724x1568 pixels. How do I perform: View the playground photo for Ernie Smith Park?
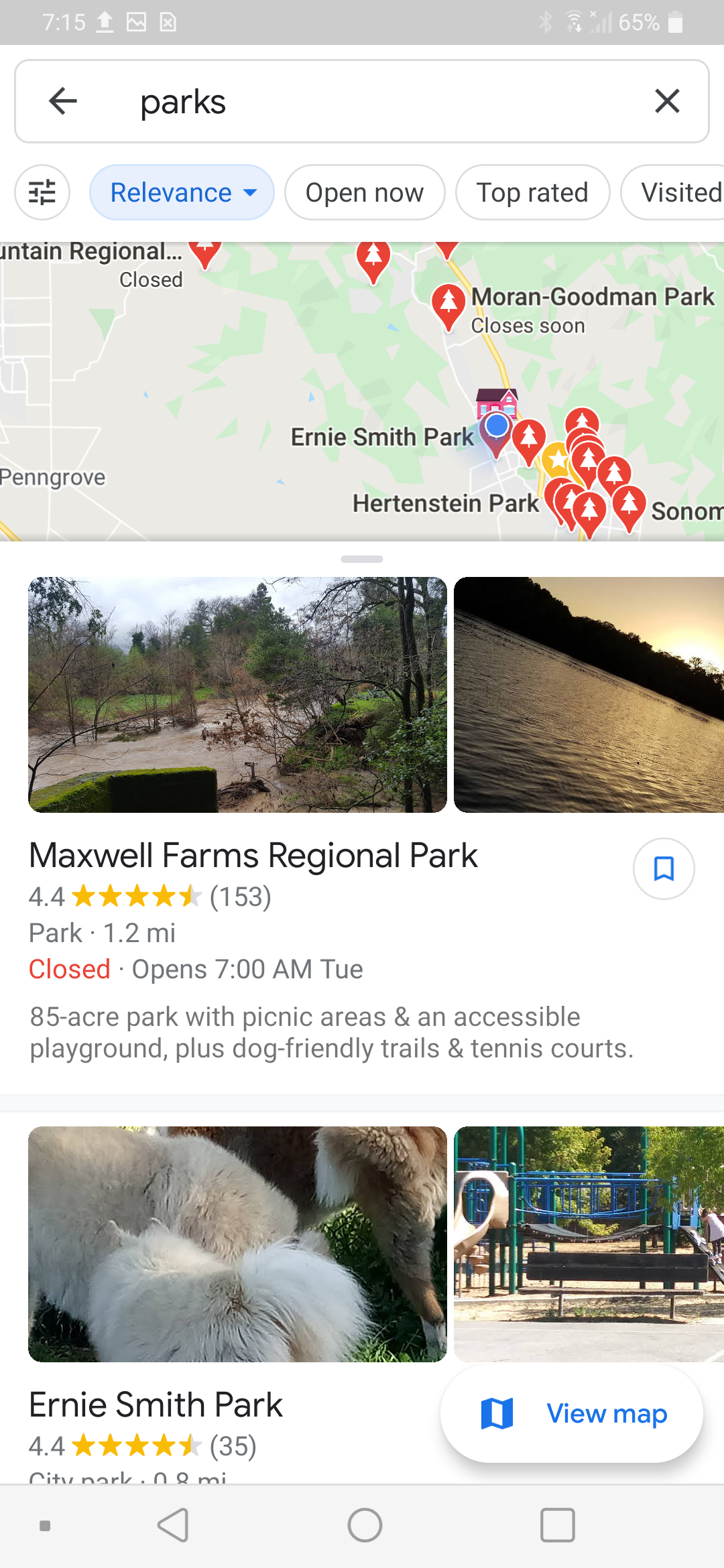589,1244
